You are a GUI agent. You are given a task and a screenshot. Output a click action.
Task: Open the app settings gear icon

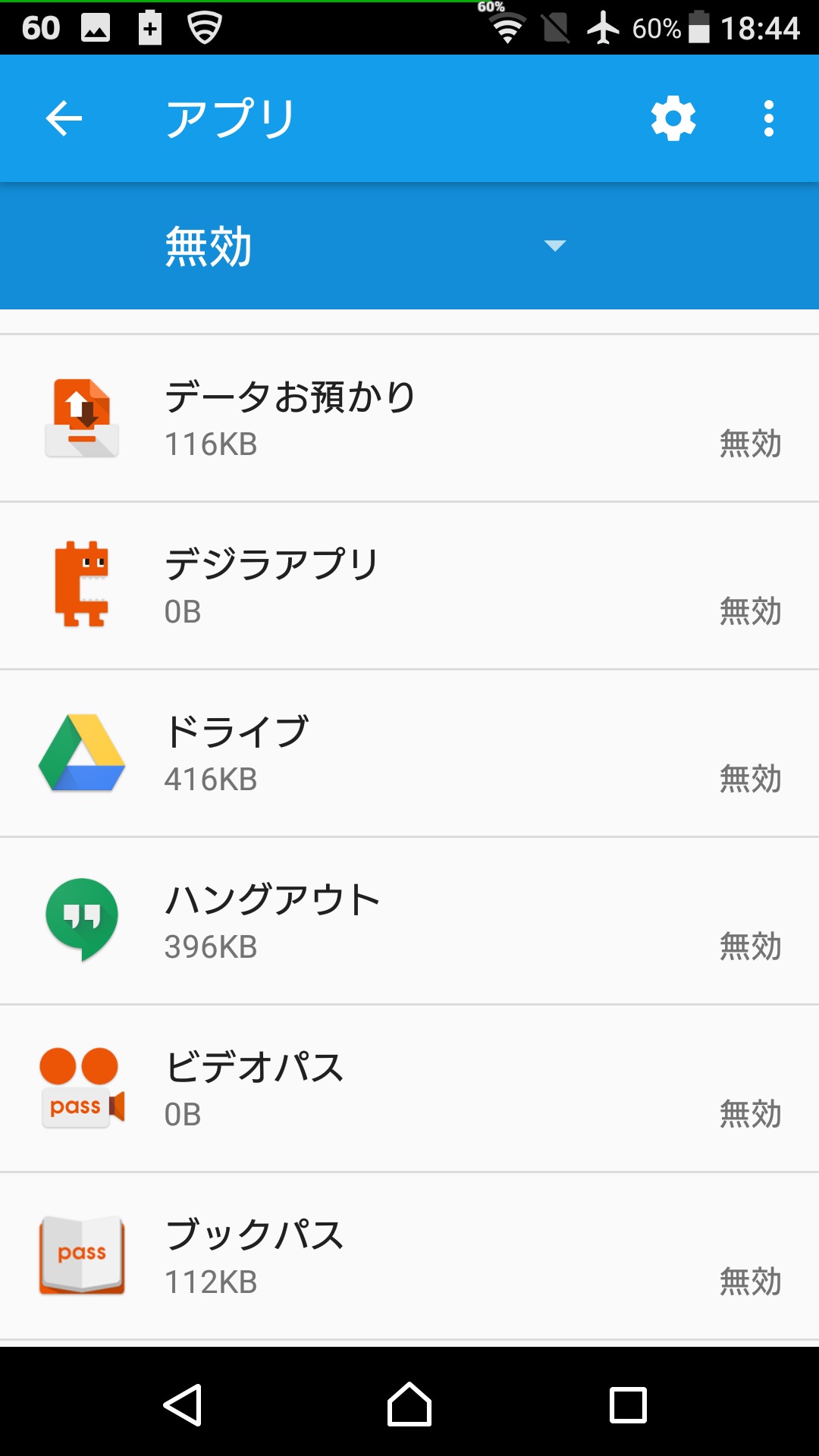pos(673,119)
